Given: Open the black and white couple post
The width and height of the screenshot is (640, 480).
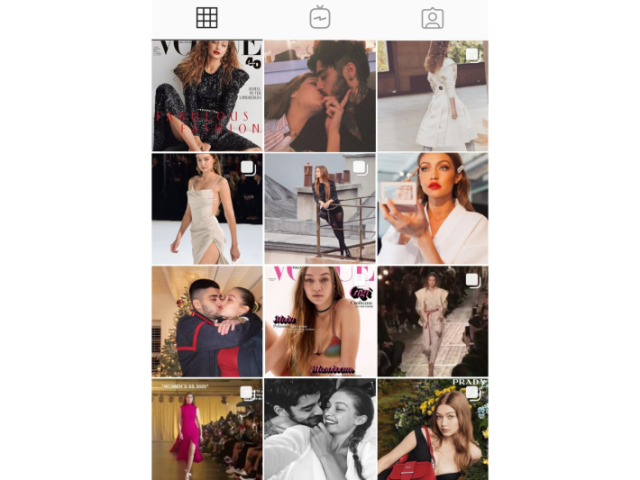Looking at the screenshot, I should (x=320, y=430).
